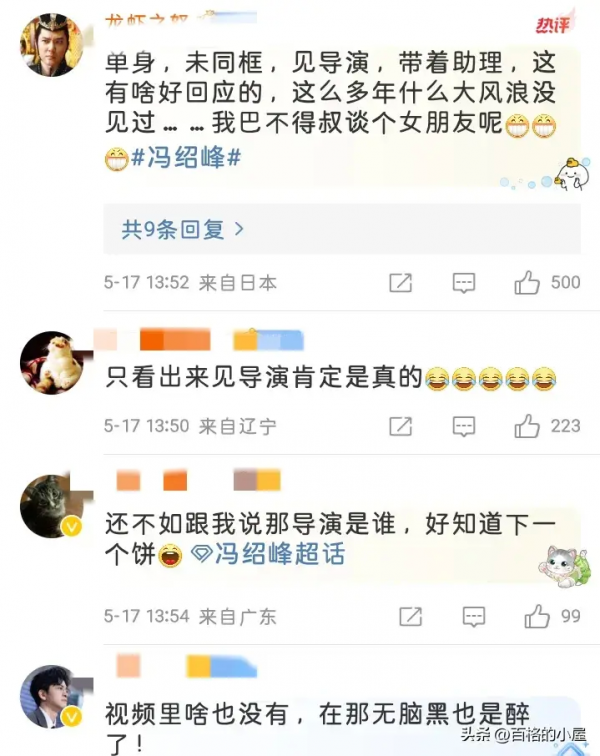Share the comment from 日本 posted at 13:52

coord(400,283)
